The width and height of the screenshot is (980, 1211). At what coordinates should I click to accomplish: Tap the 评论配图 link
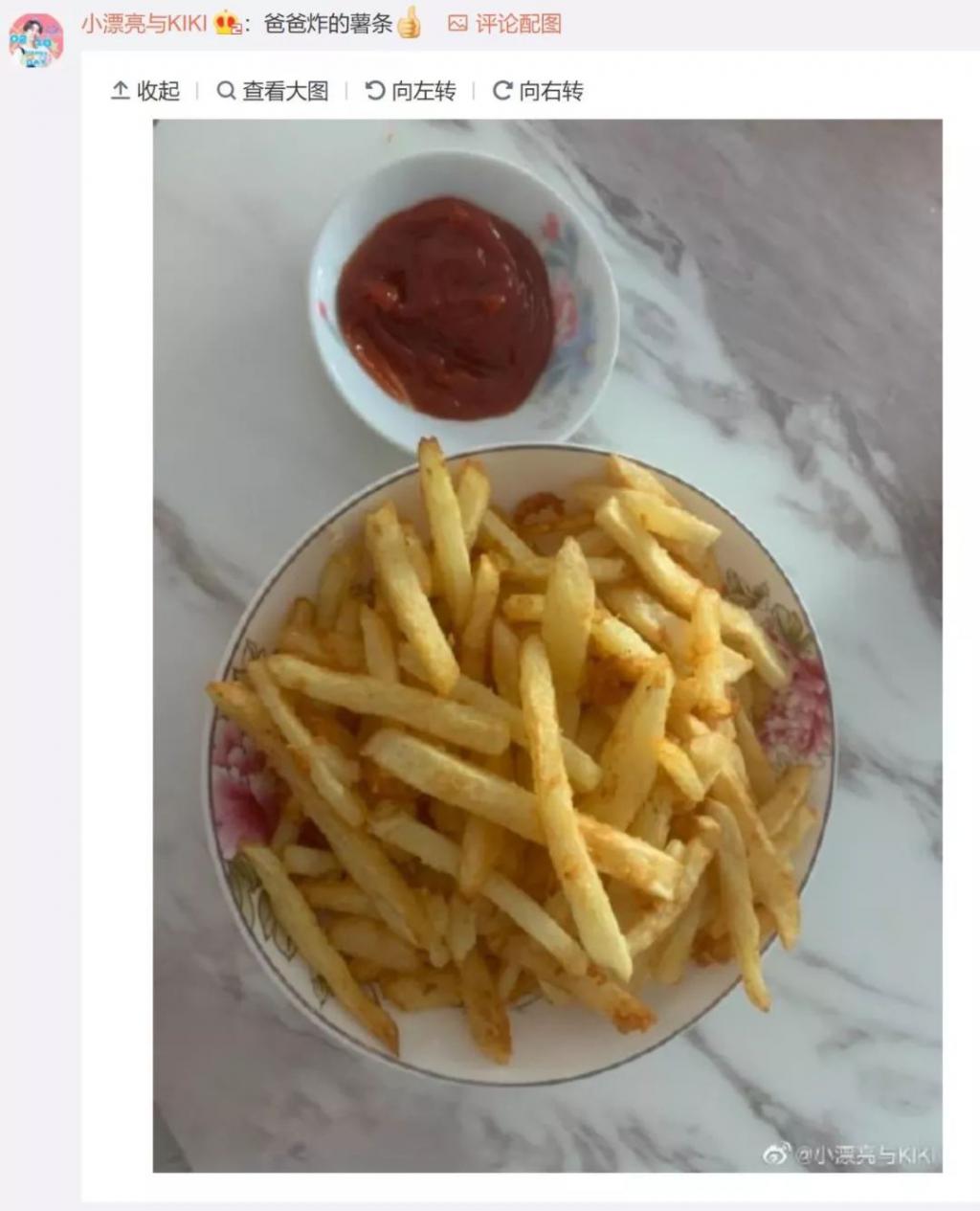(x=505, y=24)
